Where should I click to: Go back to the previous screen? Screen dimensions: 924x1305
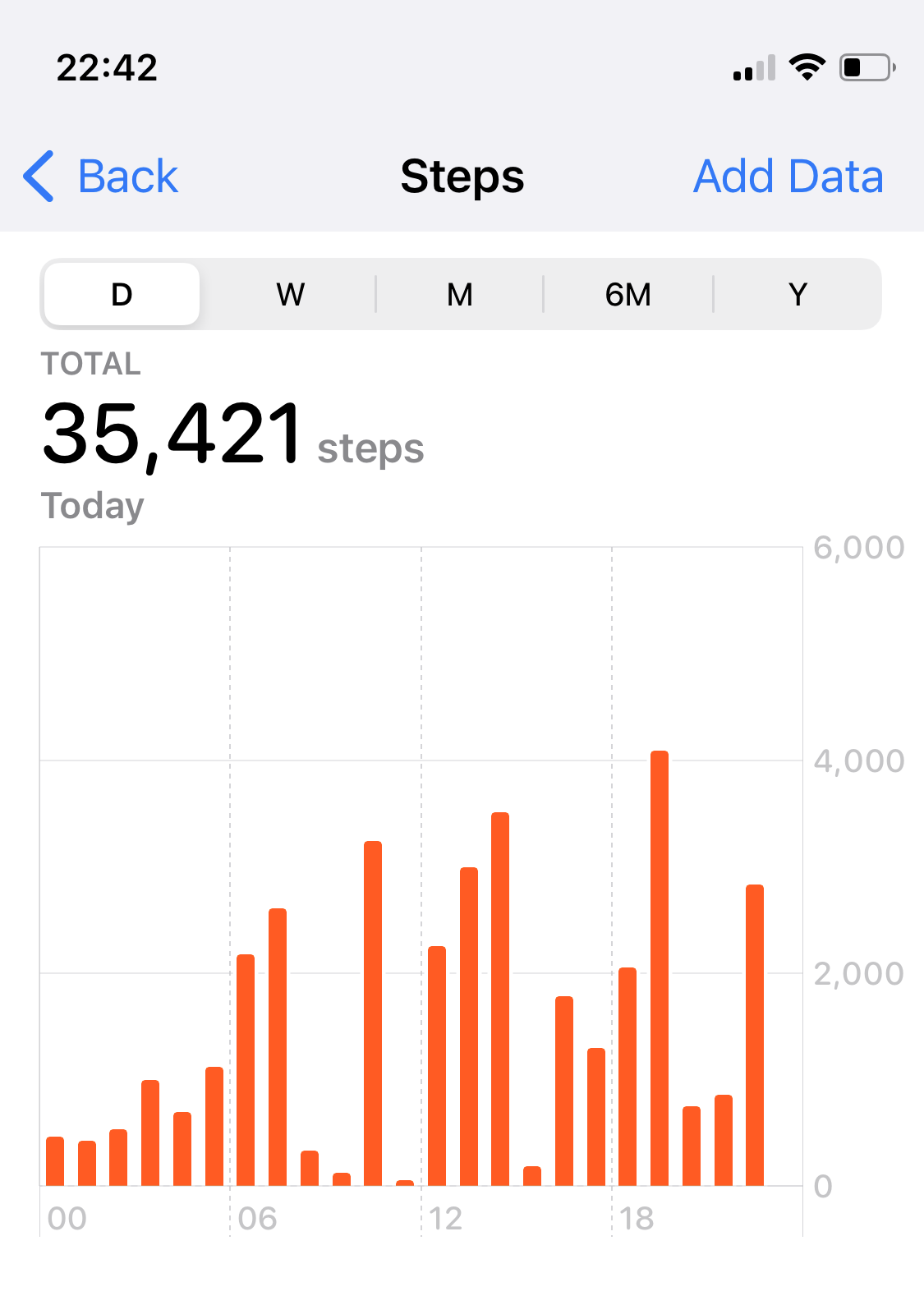(101, 177)
